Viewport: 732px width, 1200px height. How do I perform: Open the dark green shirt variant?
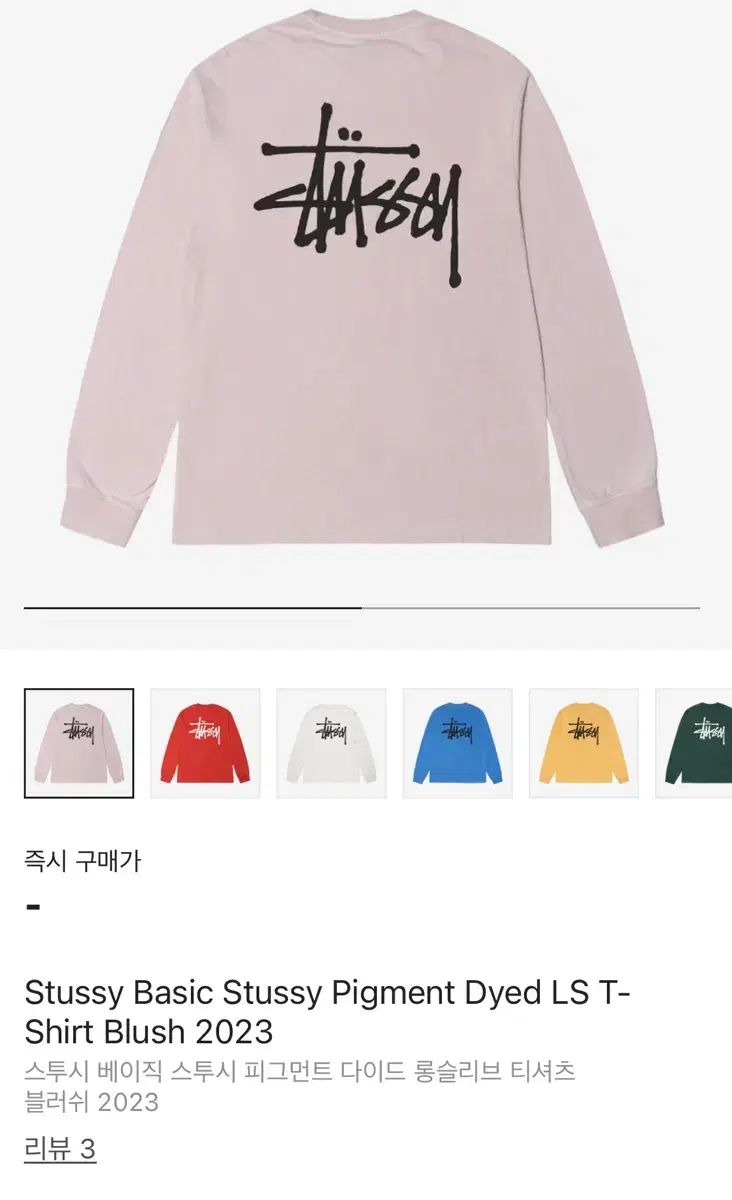(x=695, y=743)
